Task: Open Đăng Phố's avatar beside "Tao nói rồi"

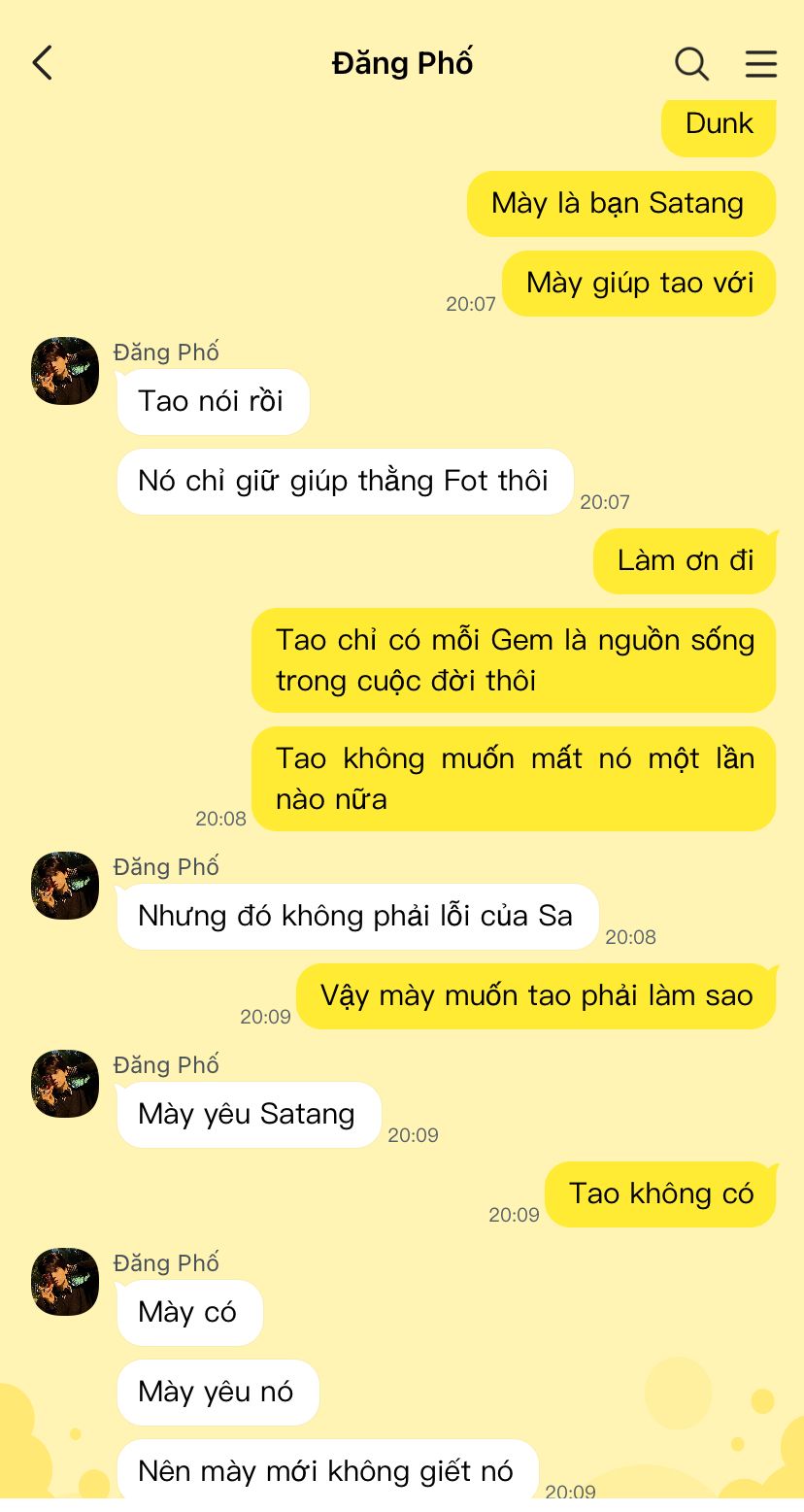Action: click(x=65, y=371)
